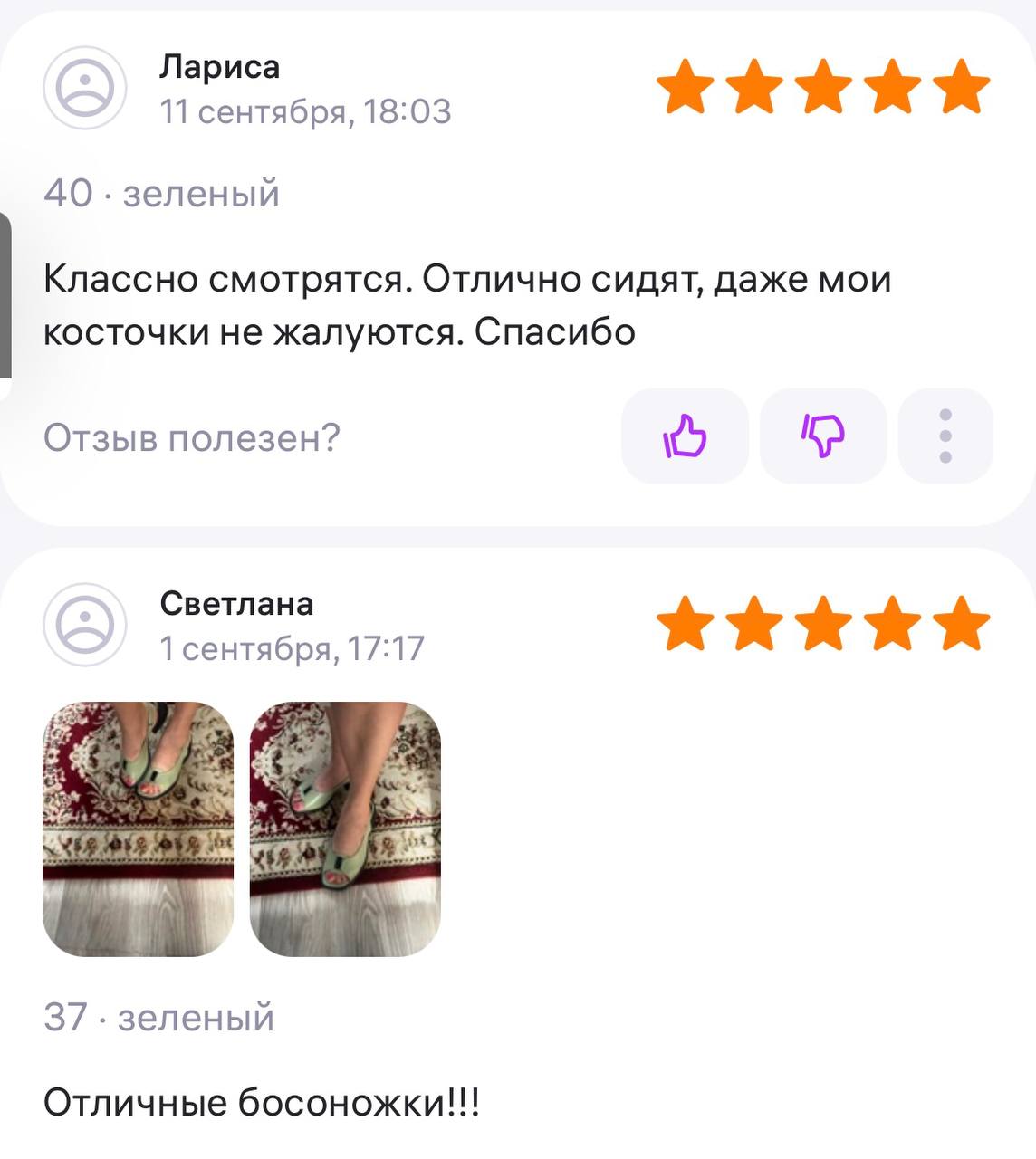Tap Светлана's profile avatar

[x=85, y=625]
